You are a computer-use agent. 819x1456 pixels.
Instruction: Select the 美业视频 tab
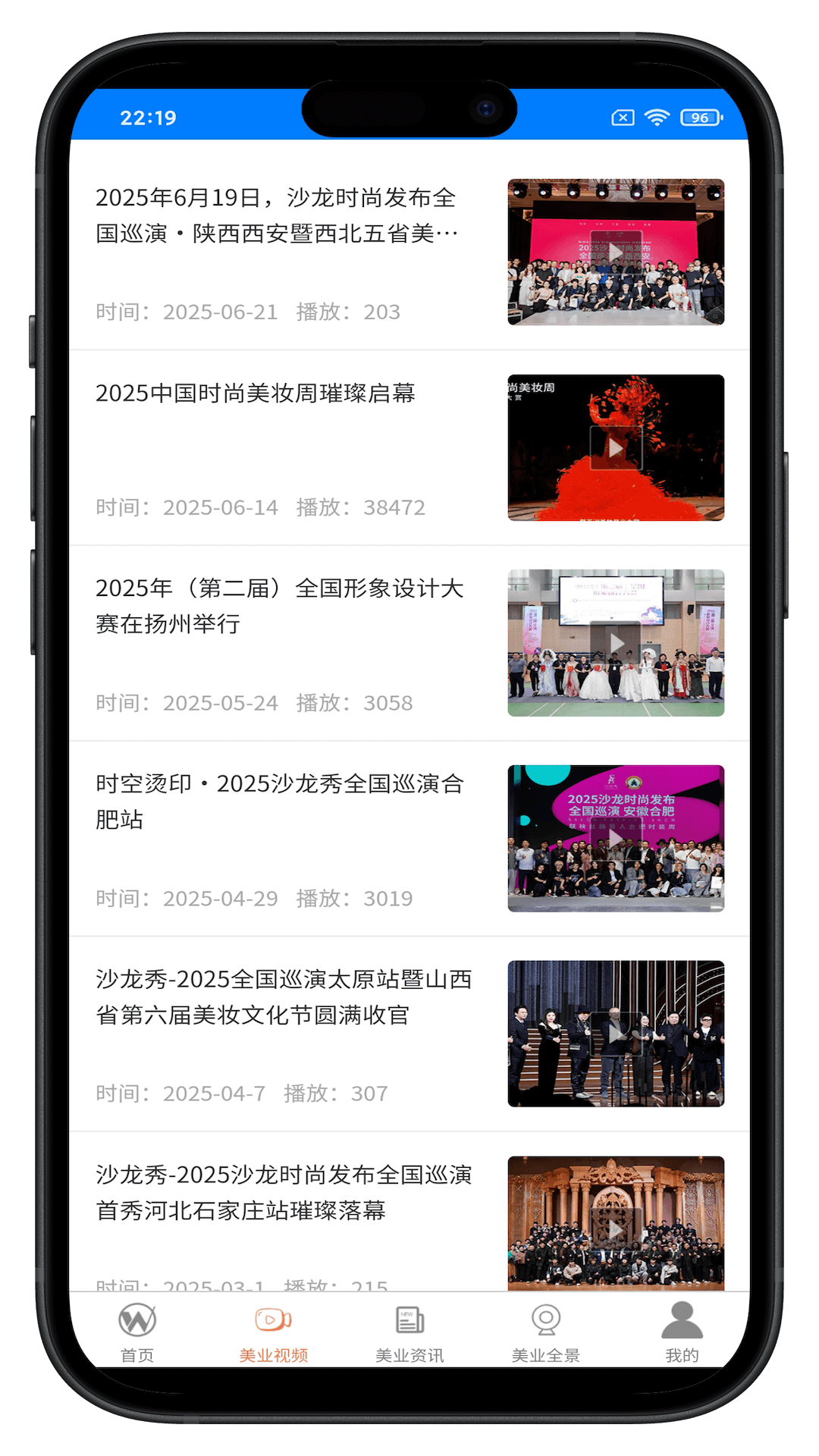click(274, 1332)
